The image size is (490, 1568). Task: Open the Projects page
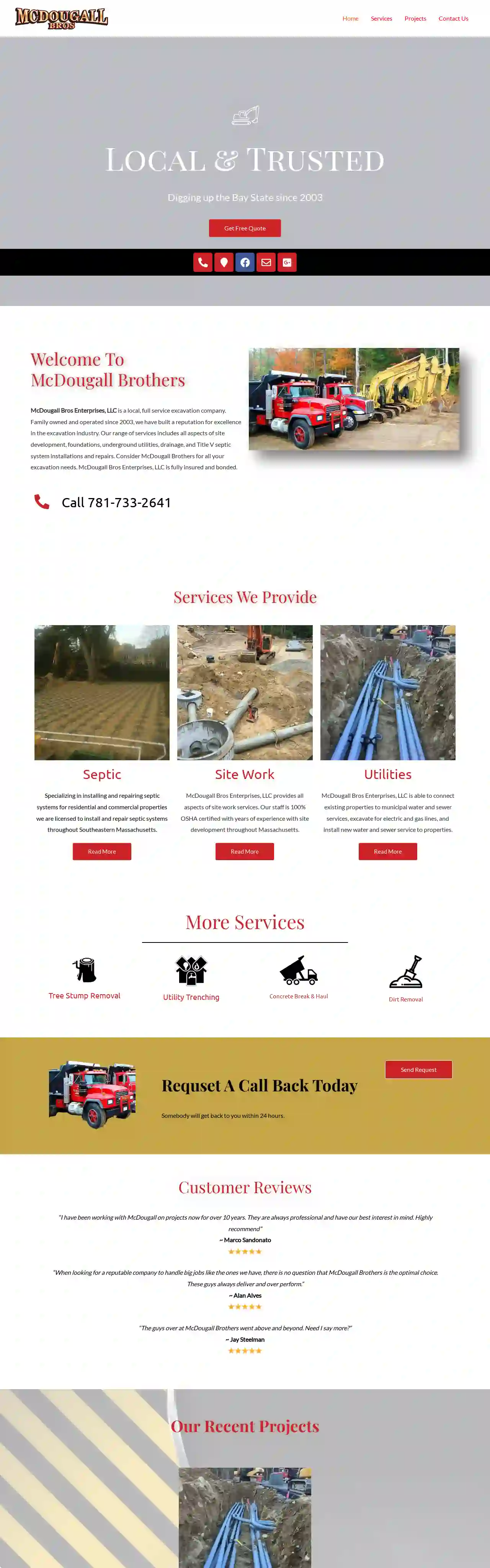[x=415, y=18]
